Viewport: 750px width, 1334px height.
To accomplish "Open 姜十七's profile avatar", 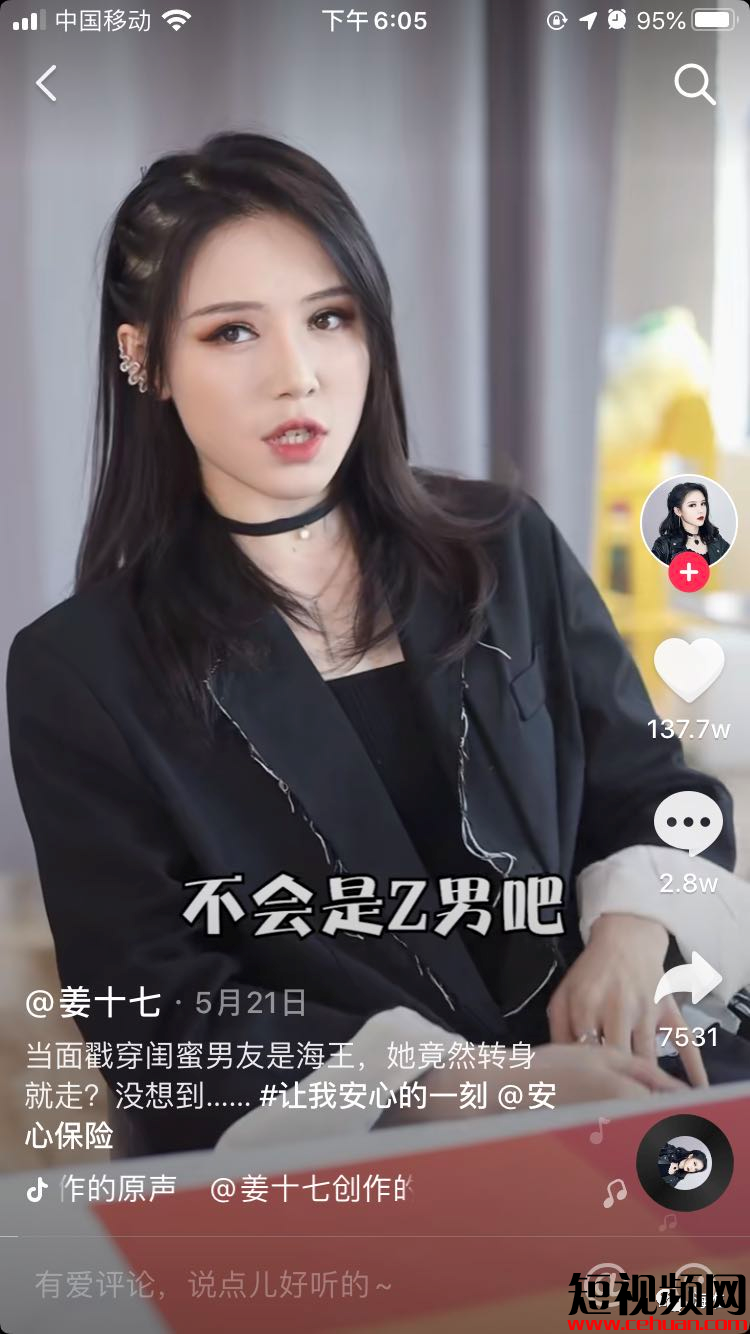I will point(688,522).
